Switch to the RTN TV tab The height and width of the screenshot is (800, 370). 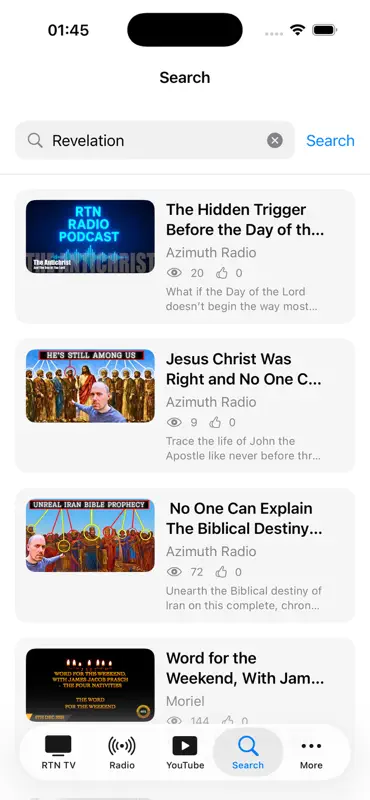[58, 753]
